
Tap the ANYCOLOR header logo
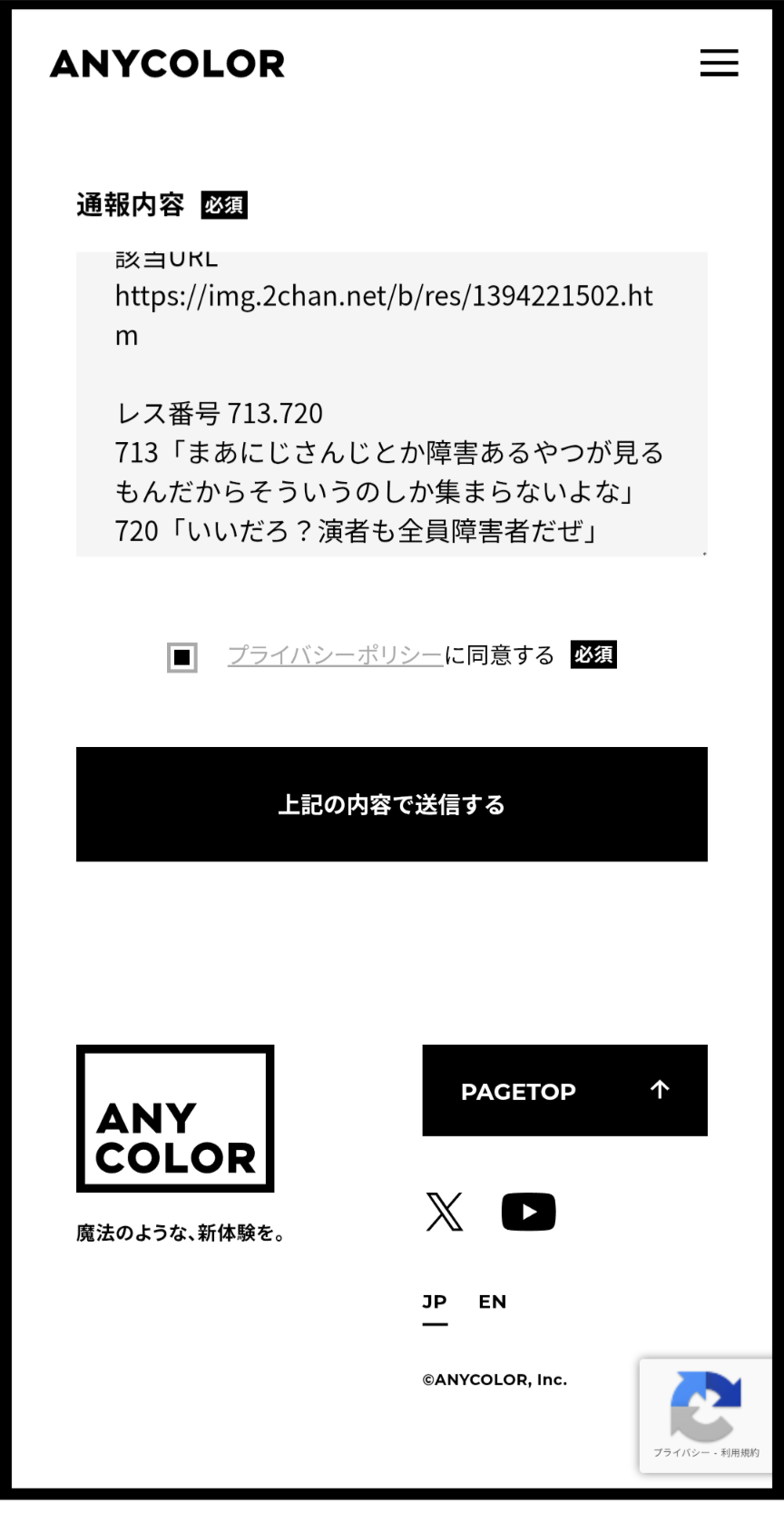[x=167, y=64]
